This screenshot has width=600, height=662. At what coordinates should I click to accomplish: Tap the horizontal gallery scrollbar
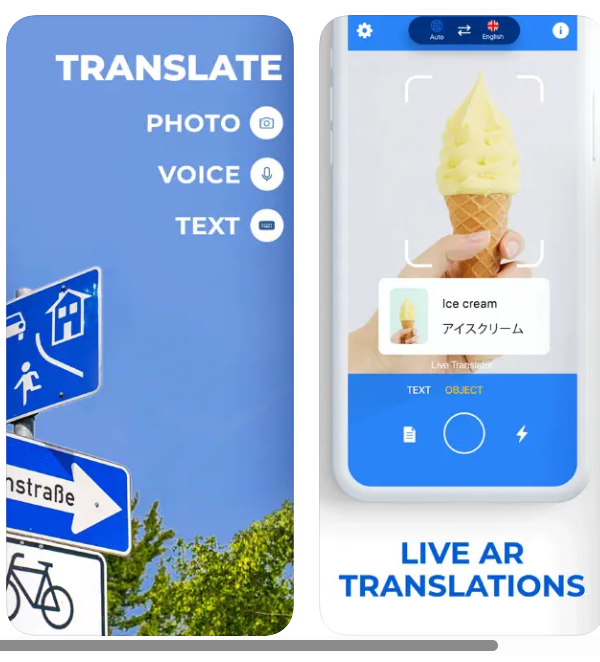(249, 646)
